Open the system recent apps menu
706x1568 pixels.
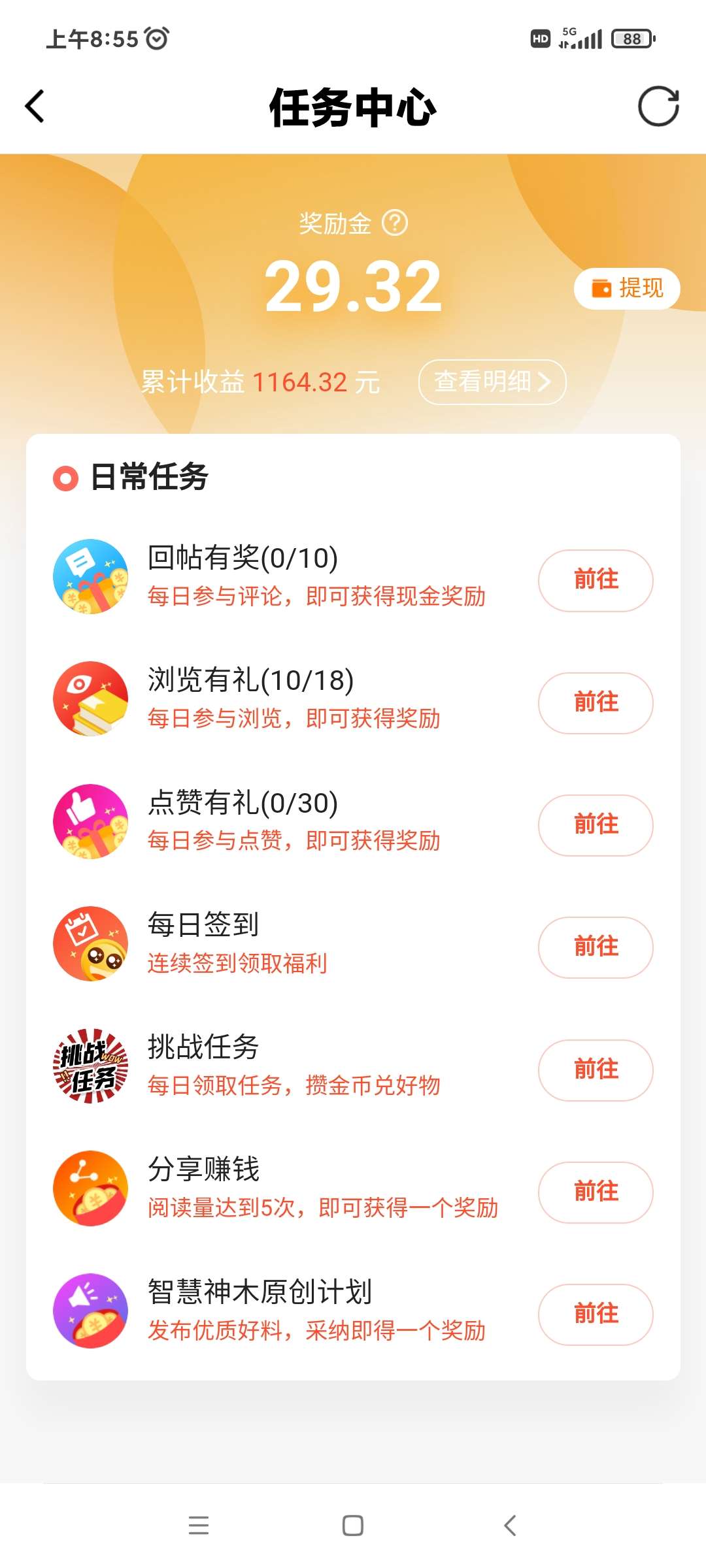point(199,1526)
